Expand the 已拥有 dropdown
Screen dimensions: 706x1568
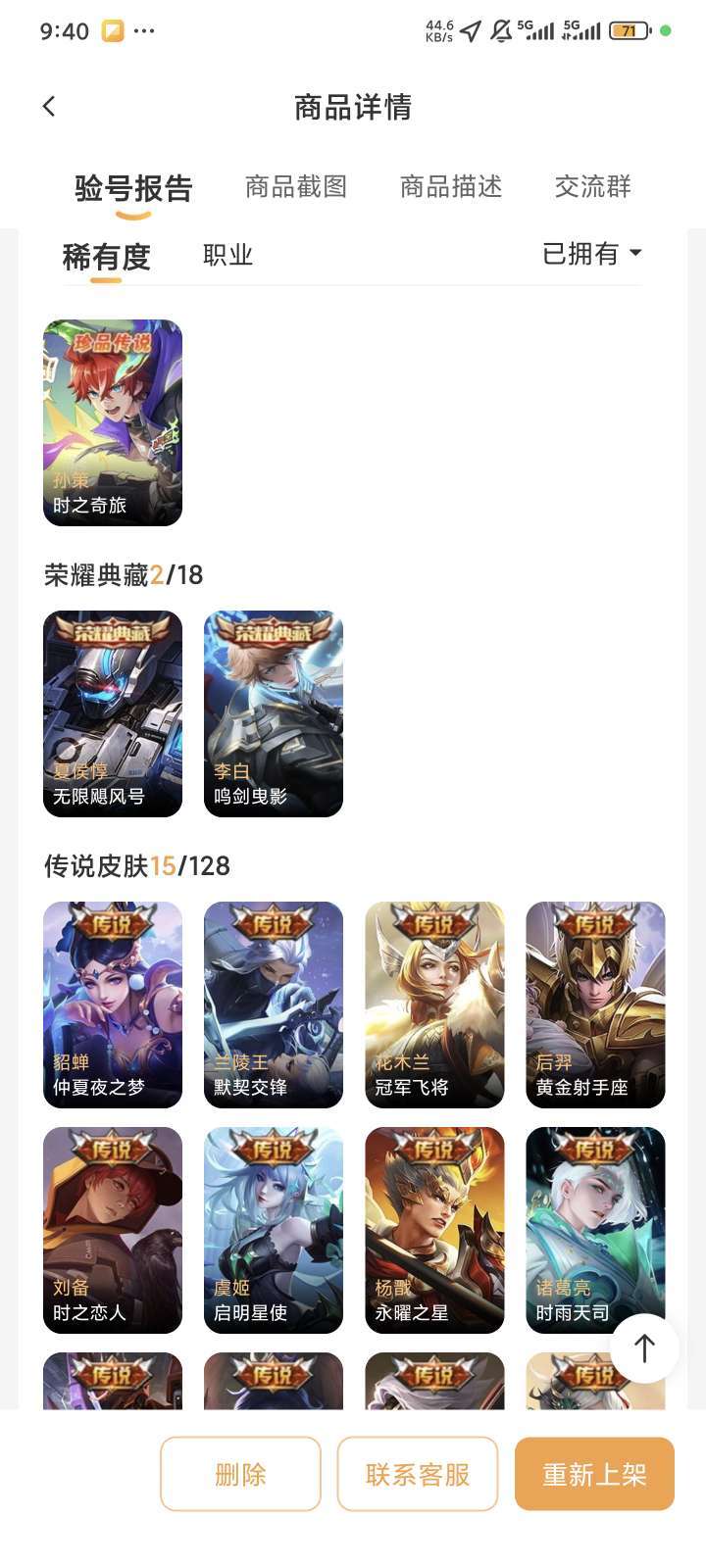[x=591, y=254]
